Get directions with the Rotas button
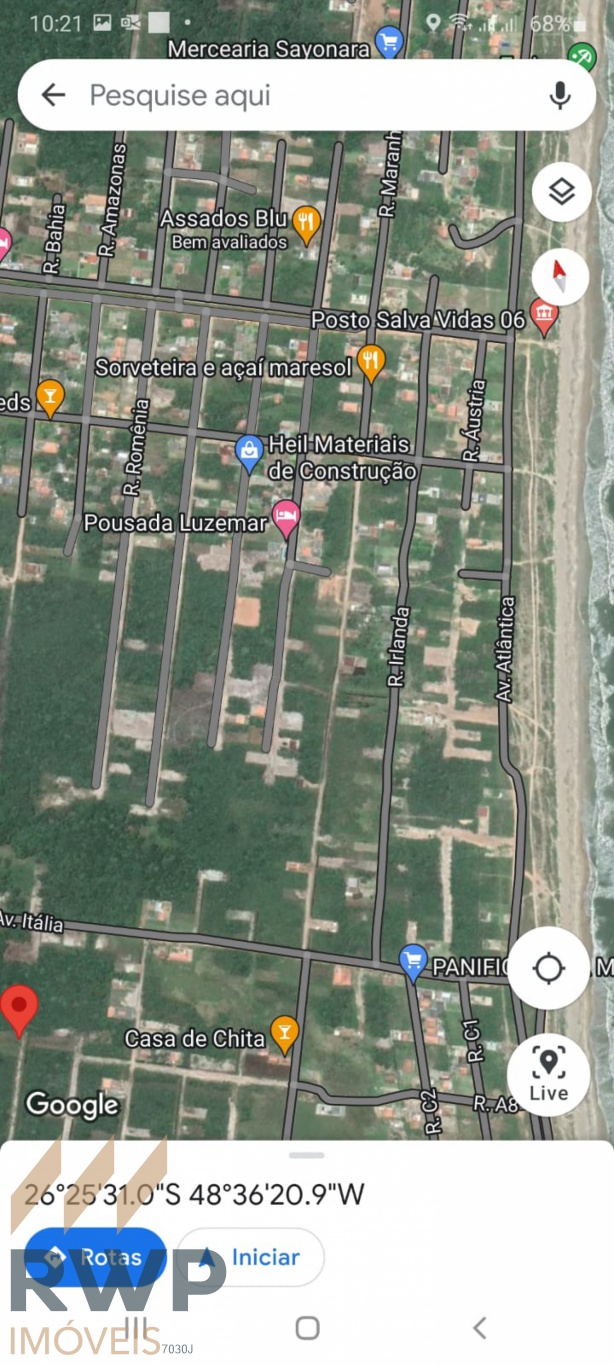This screenshot has width=614, height=1365. [x=95, y=1257]
